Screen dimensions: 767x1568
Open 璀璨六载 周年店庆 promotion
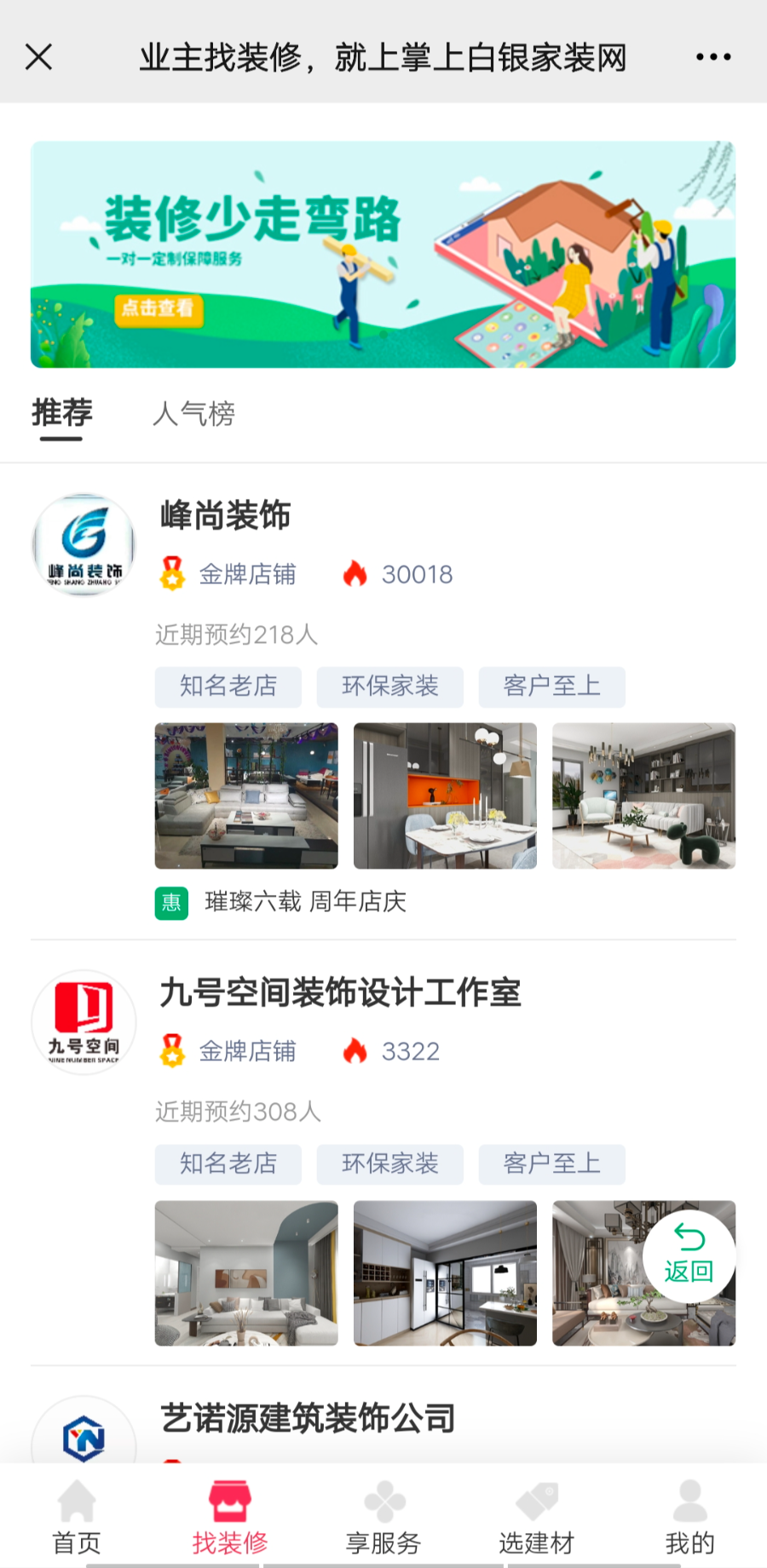coord(305,902)
